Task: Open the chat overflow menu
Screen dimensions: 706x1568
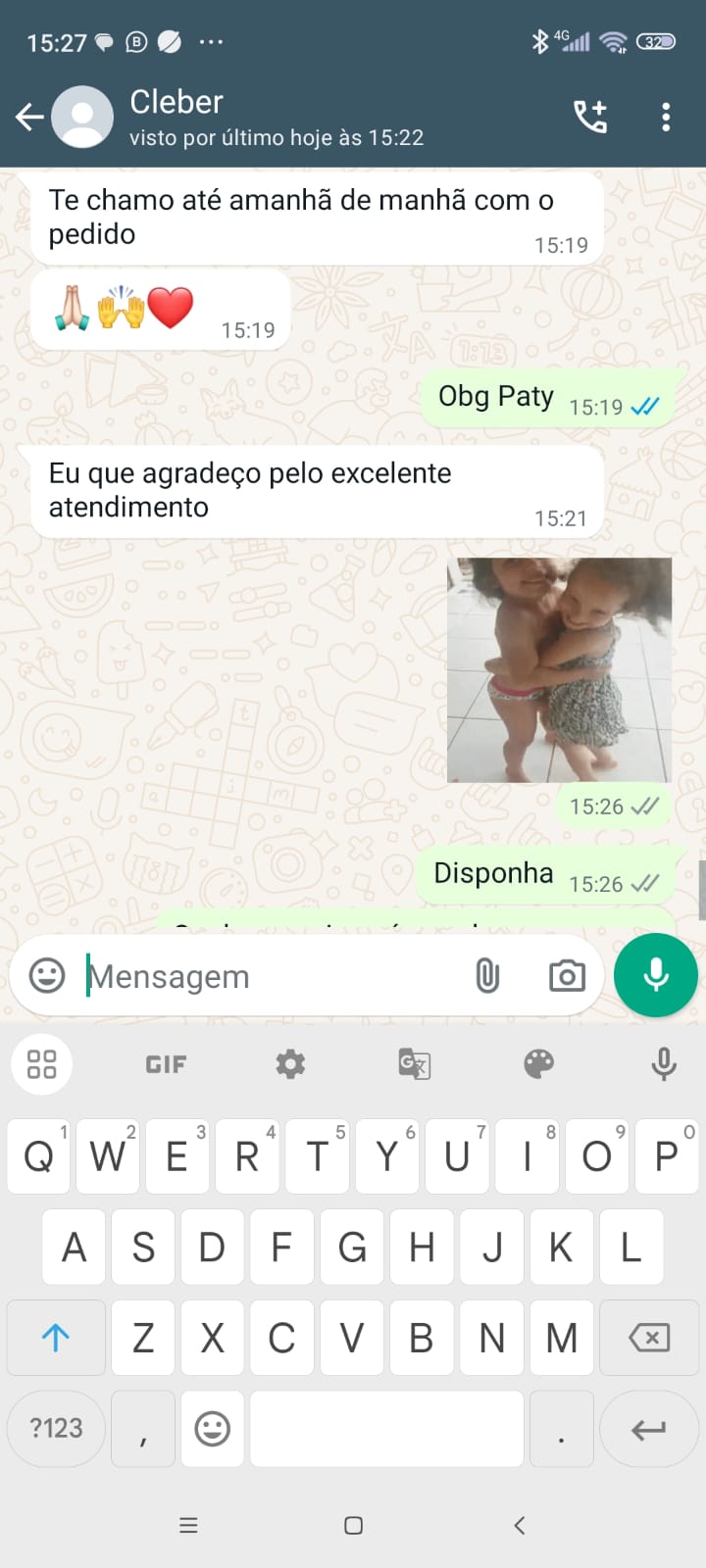Action: pos(666,117)
